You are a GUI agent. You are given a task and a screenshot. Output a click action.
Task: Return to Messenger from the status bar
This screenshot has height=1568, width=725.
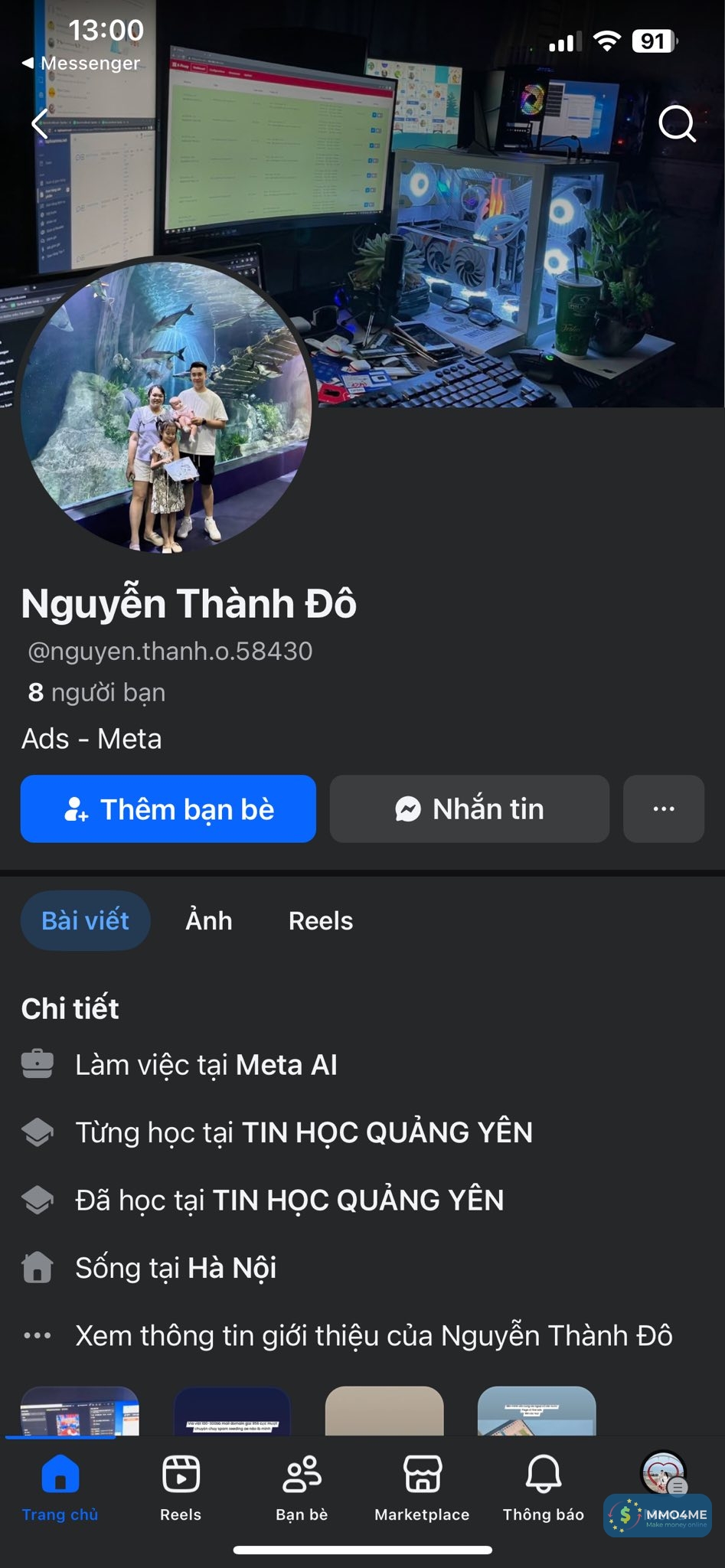pos(81,63)
